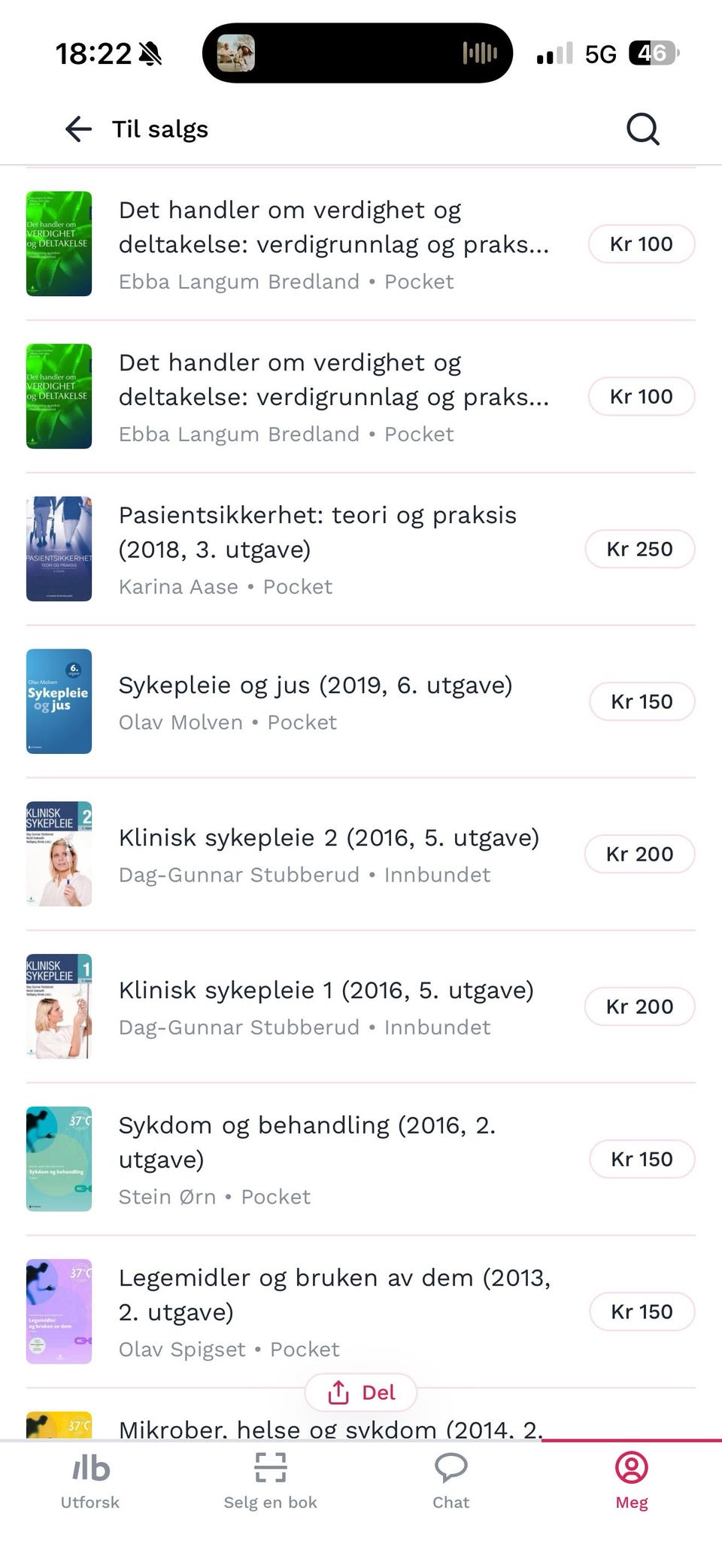Select the Meg tab
The height and width of the screenshot is (1568, 722).
coord(631,1481)
